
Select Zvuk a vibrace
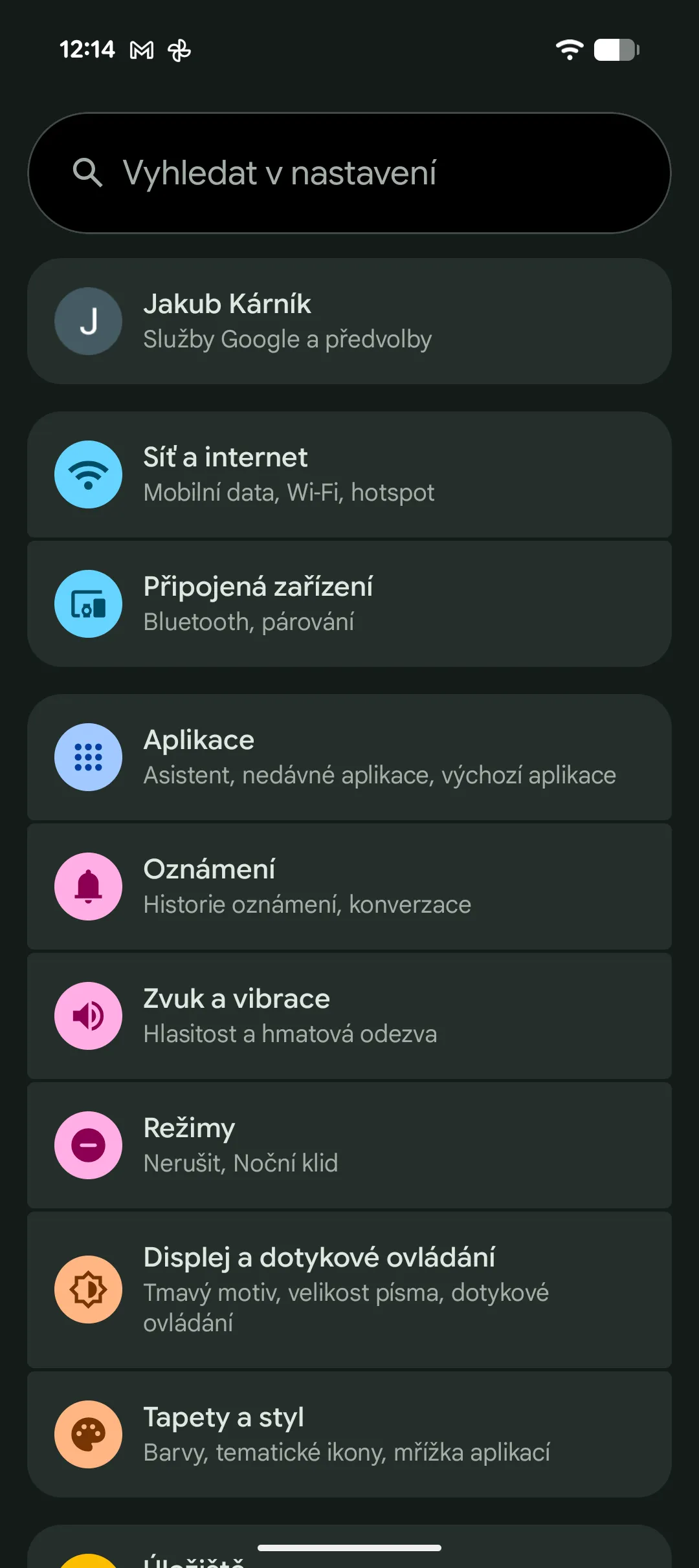349,1016
